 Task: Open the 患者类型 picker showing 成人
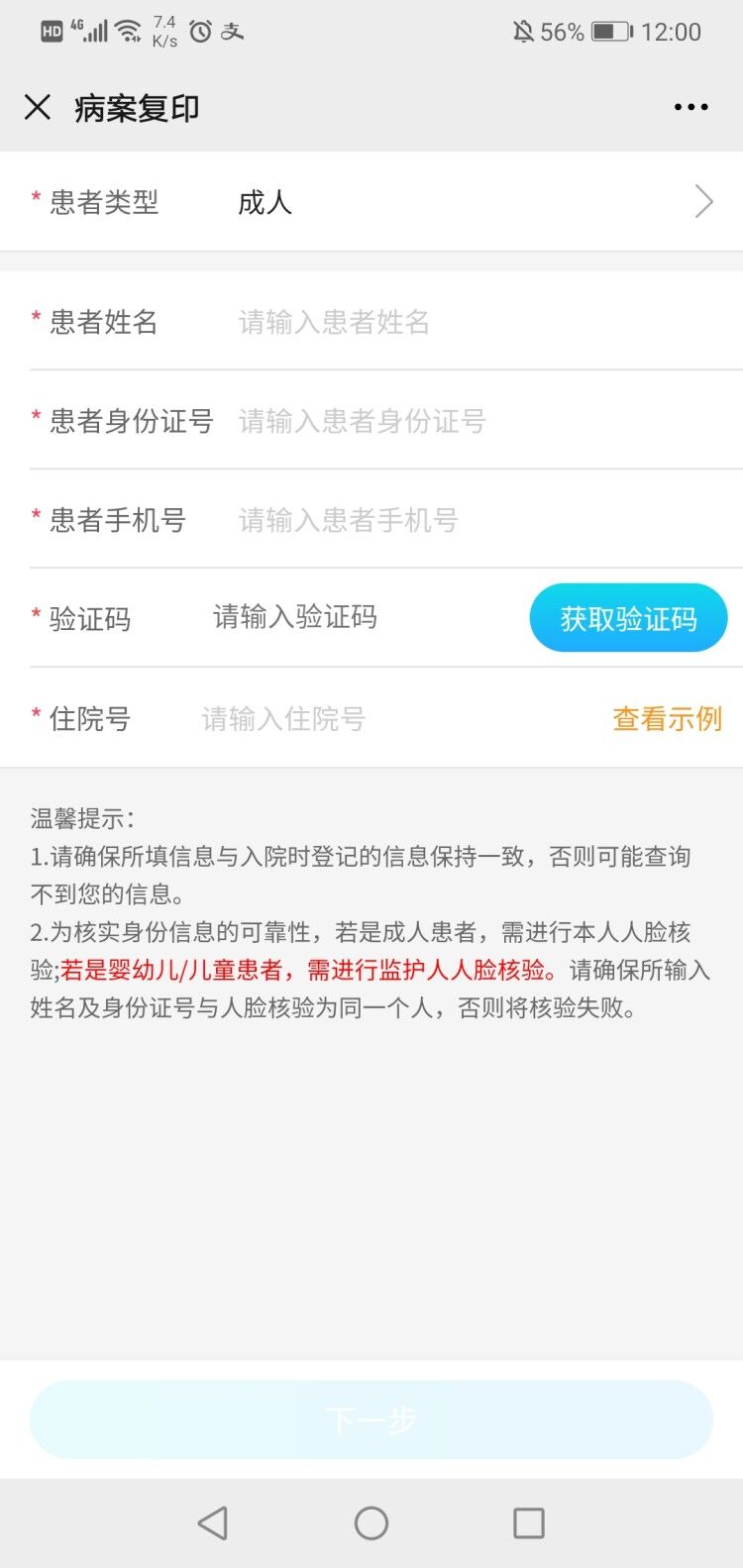tap(466, 202)
